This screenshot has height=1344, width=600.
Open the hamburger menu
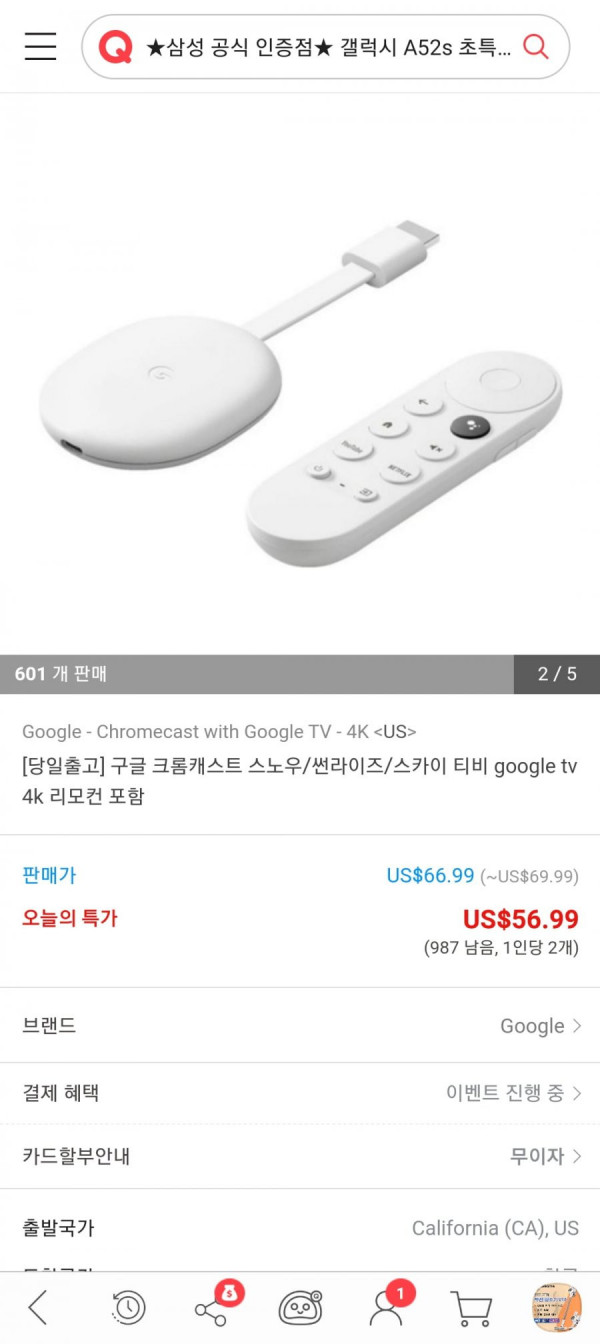pyautogui.click(x=40, y=46)
